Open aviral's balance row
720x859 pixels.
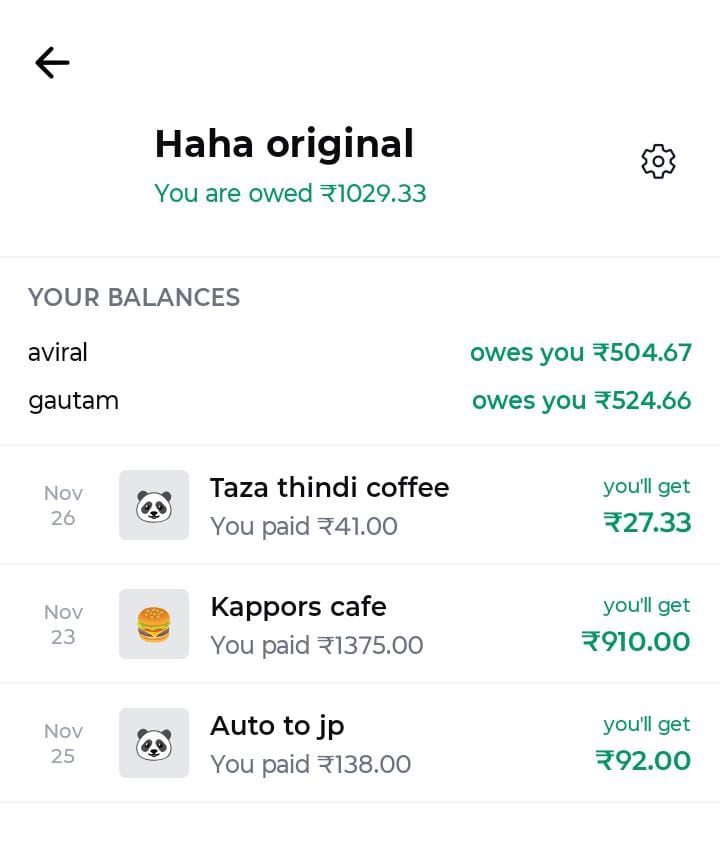click(x=360, y=353)
